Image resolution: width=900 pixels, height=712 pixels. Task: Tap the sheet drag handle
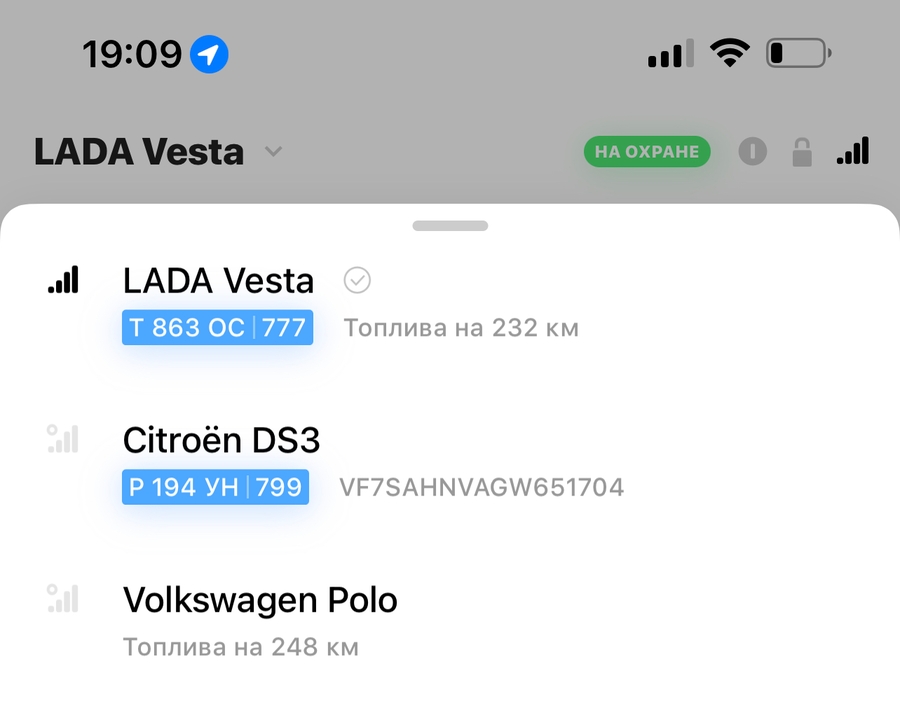(450, 226)
